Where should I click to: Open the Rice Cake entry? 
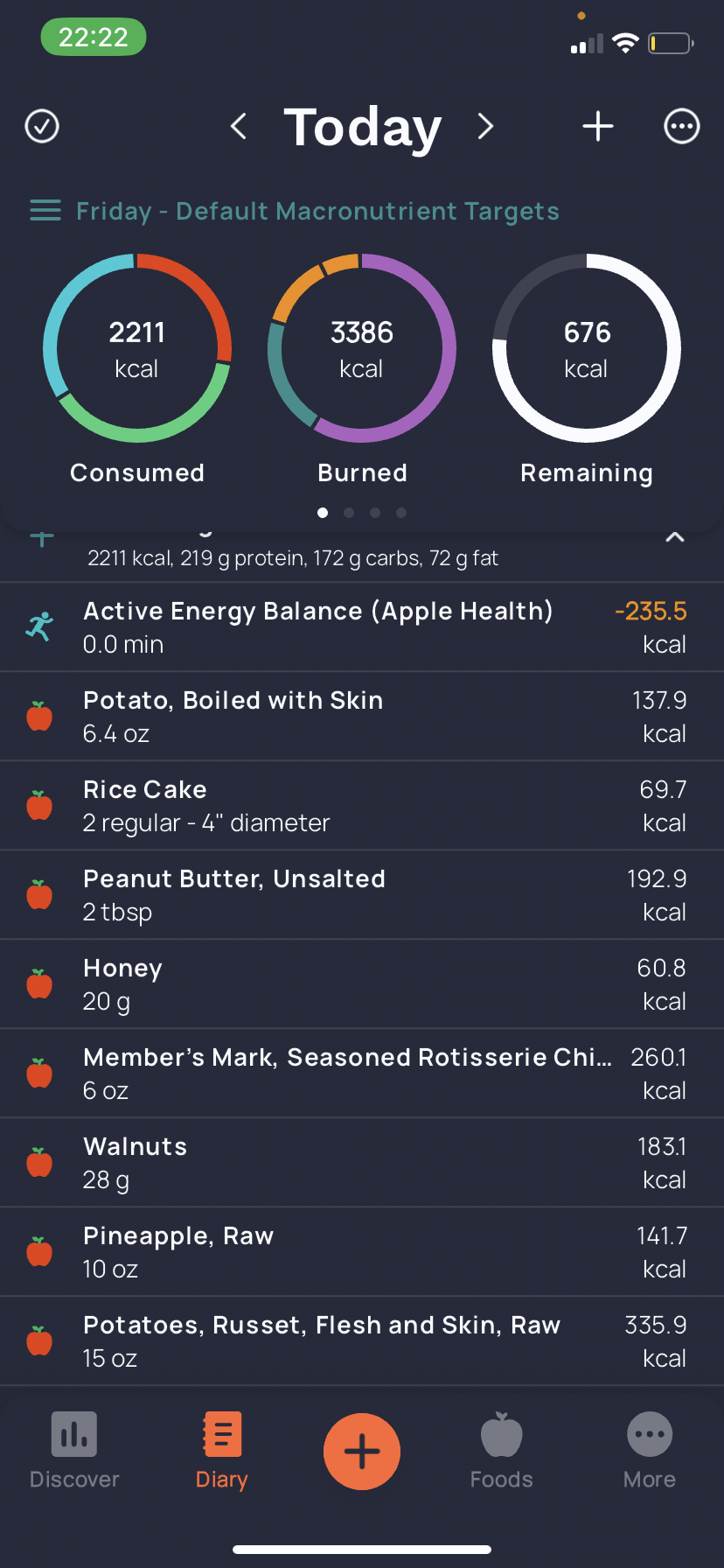click(362, 805)
